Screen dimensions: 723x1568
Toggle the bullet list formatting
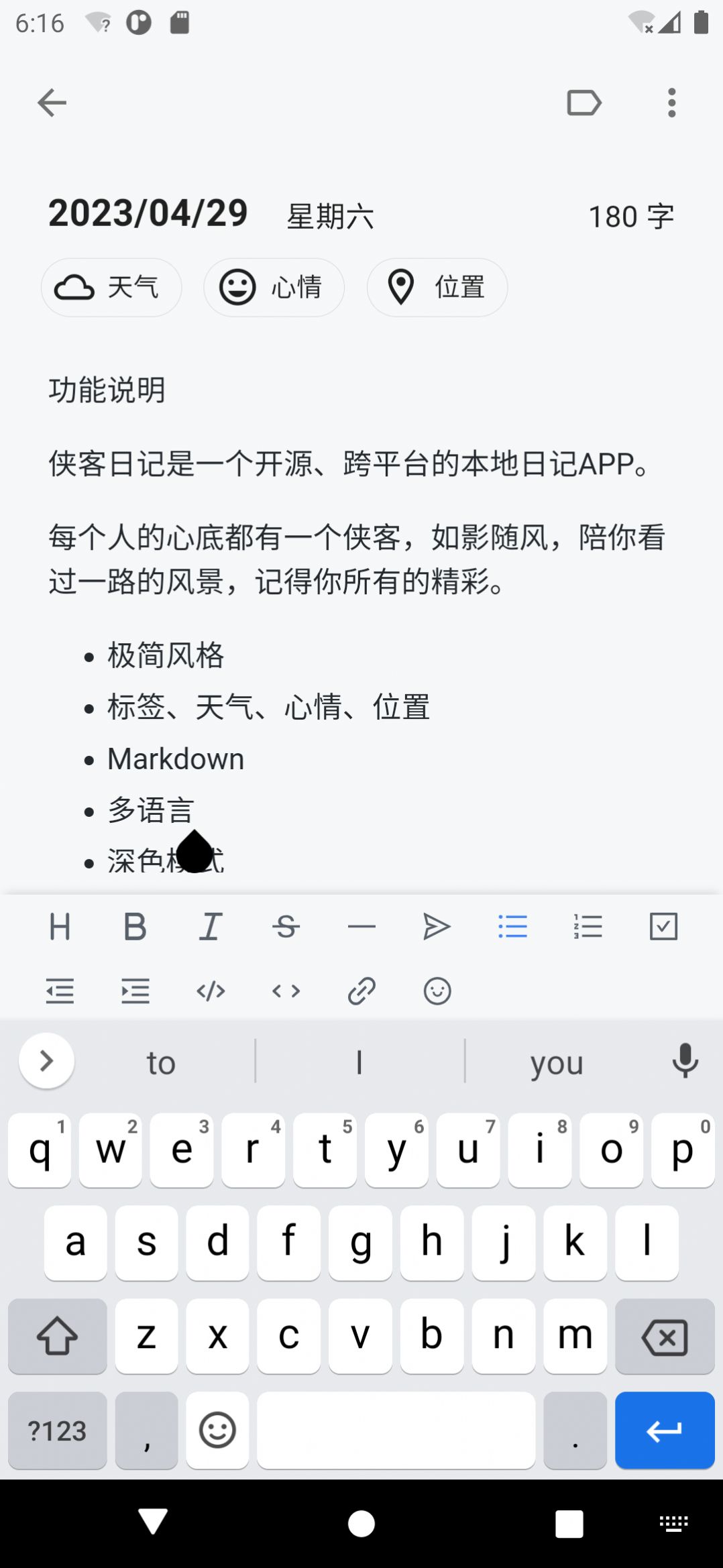click(512, 926)
